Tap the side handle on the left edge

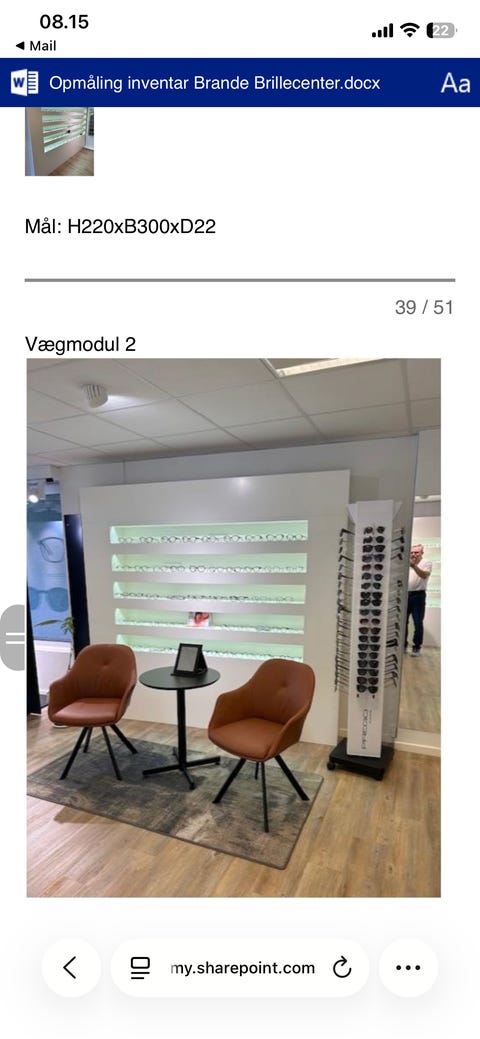click(13, 637)
